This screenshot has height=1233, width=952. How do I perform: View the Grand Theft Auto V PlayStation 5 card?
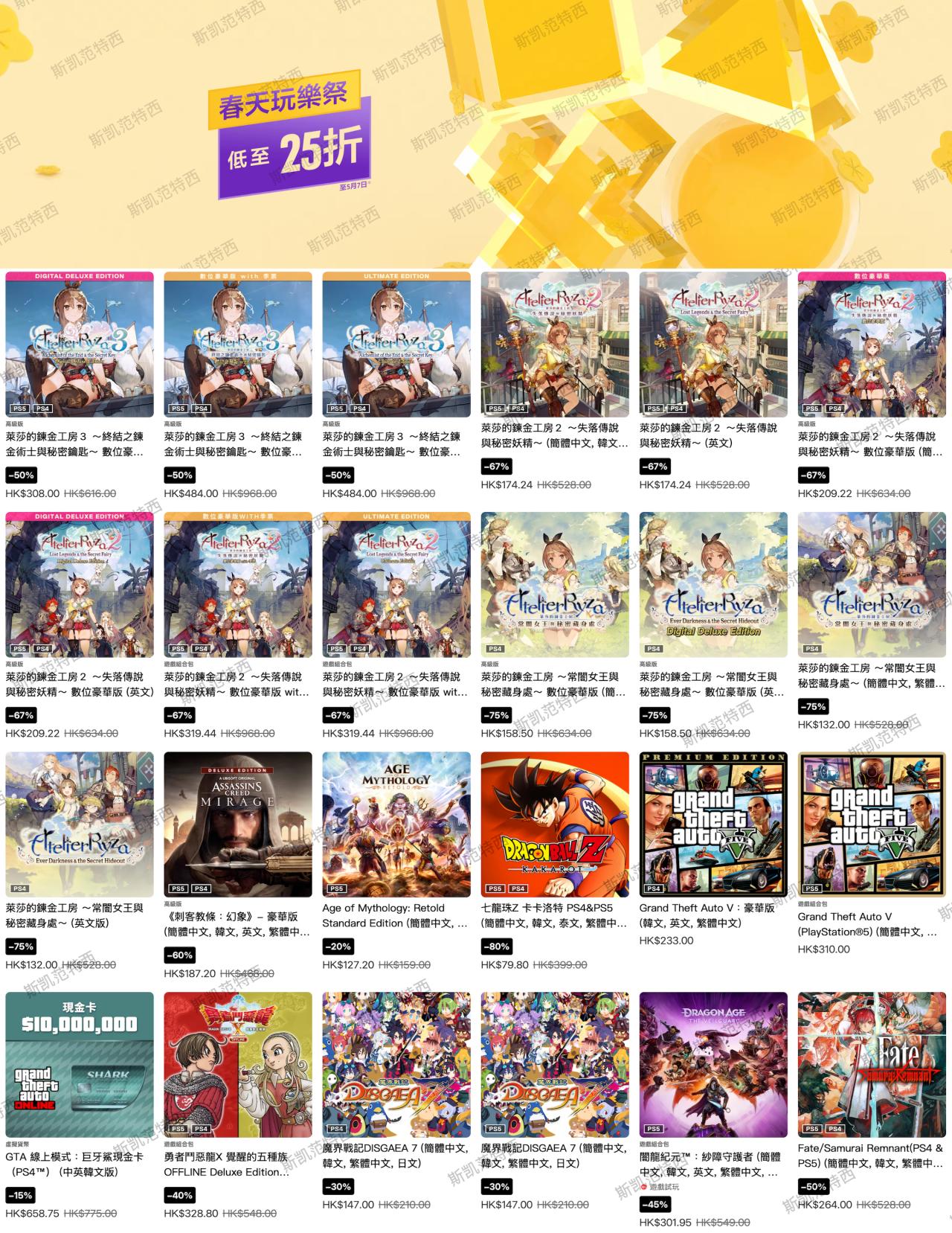tap(872, 824)
